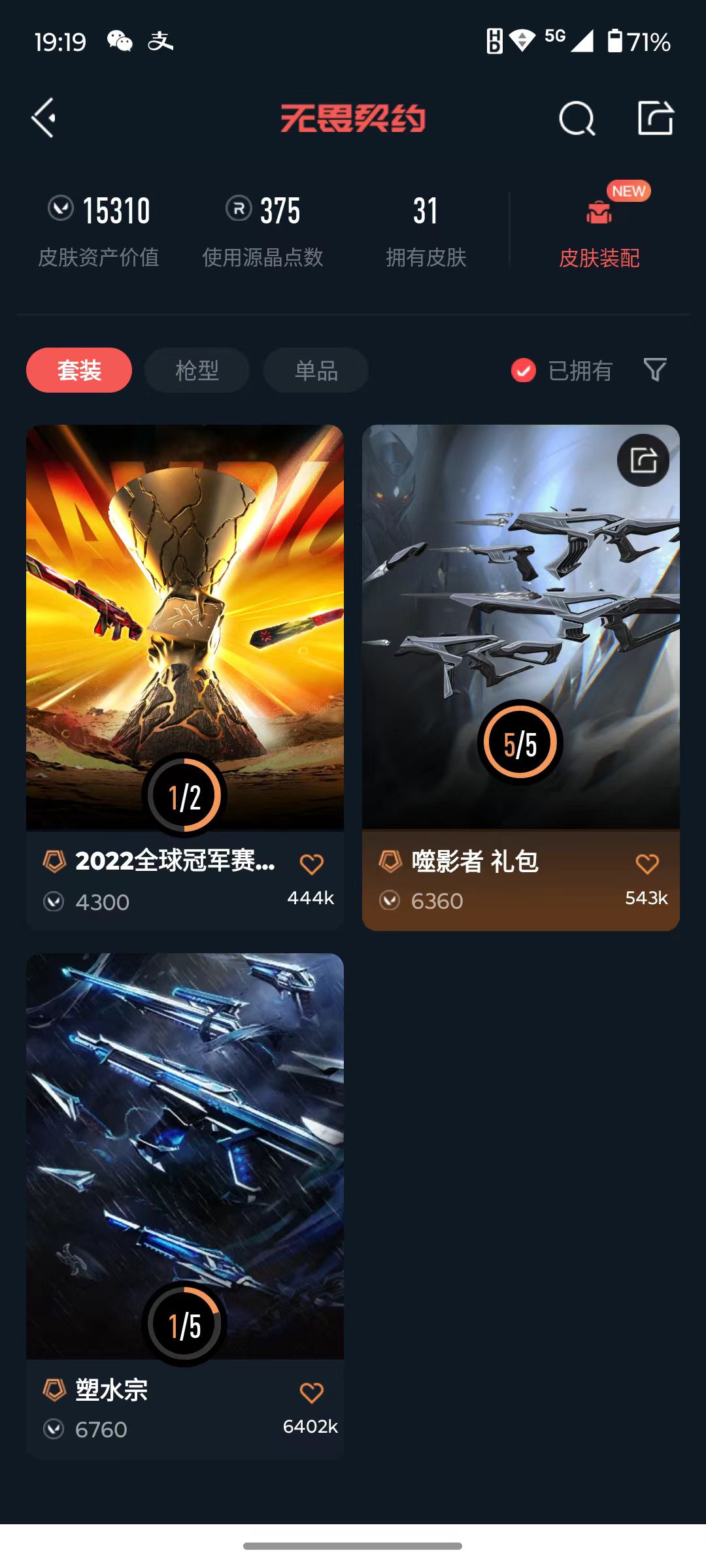Like the 噬影者 礼包 bundle
706x1568 pixels.
[x=647, y=864]
